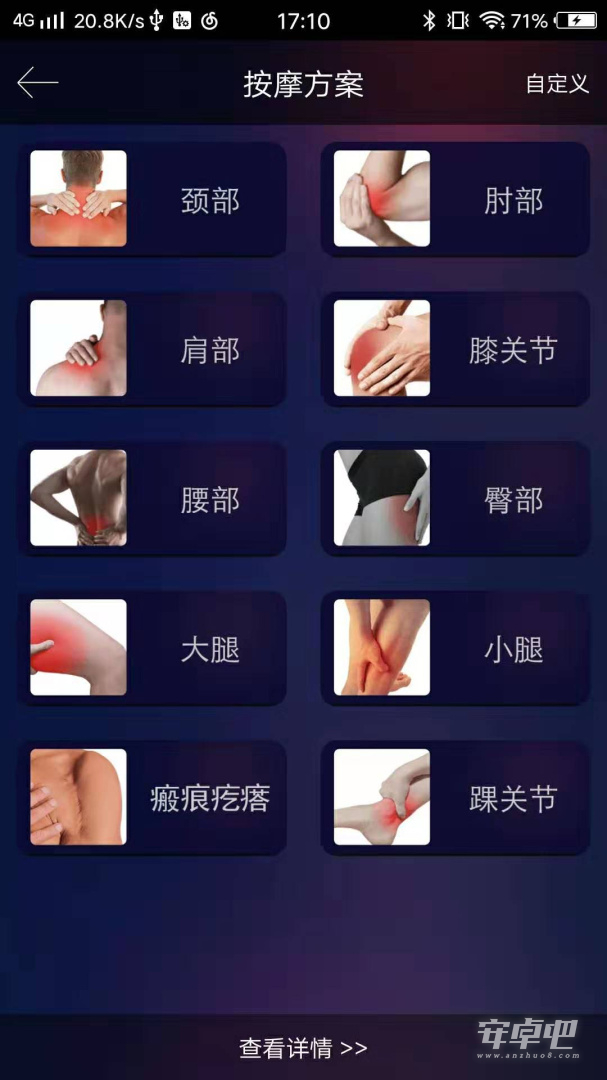Open the 臀部 hip massage plan
This screenshot has height=1080, width=607.
pos(455,498)
